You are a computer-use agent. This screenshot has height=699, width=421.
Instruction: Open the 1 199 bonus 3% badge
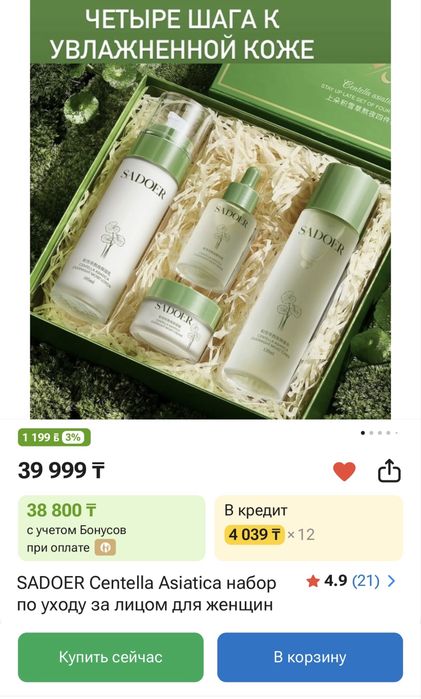(x=54, y=437)
